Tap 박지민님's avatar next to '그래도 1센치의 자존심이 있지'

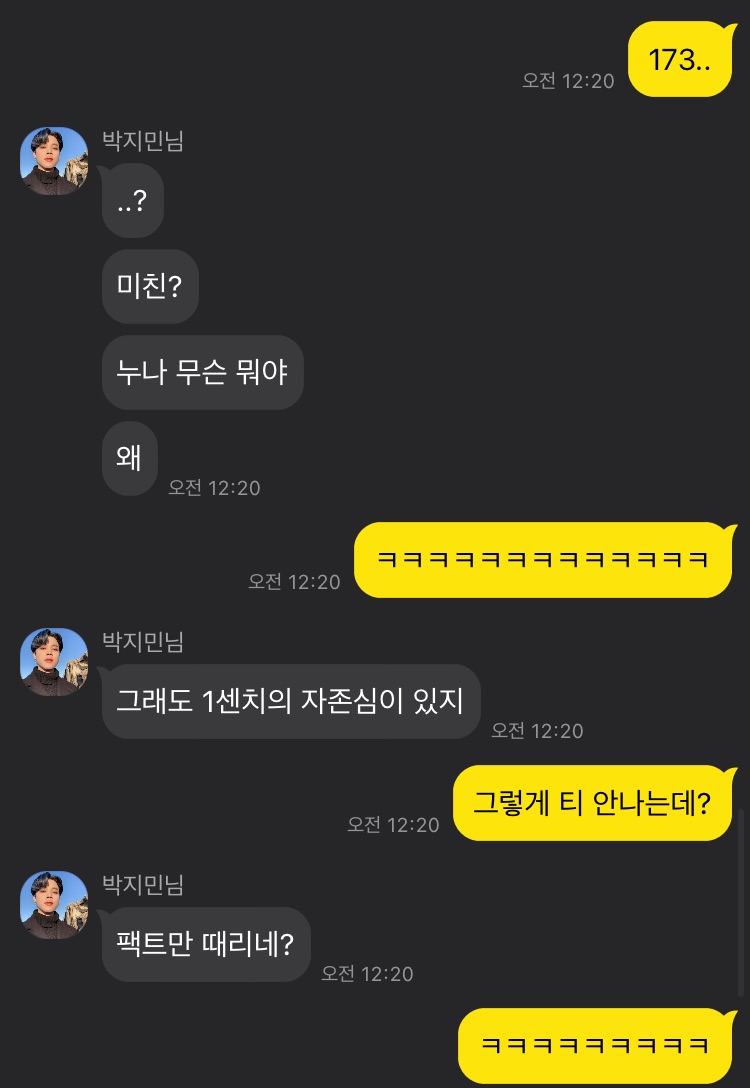point(54,662)
